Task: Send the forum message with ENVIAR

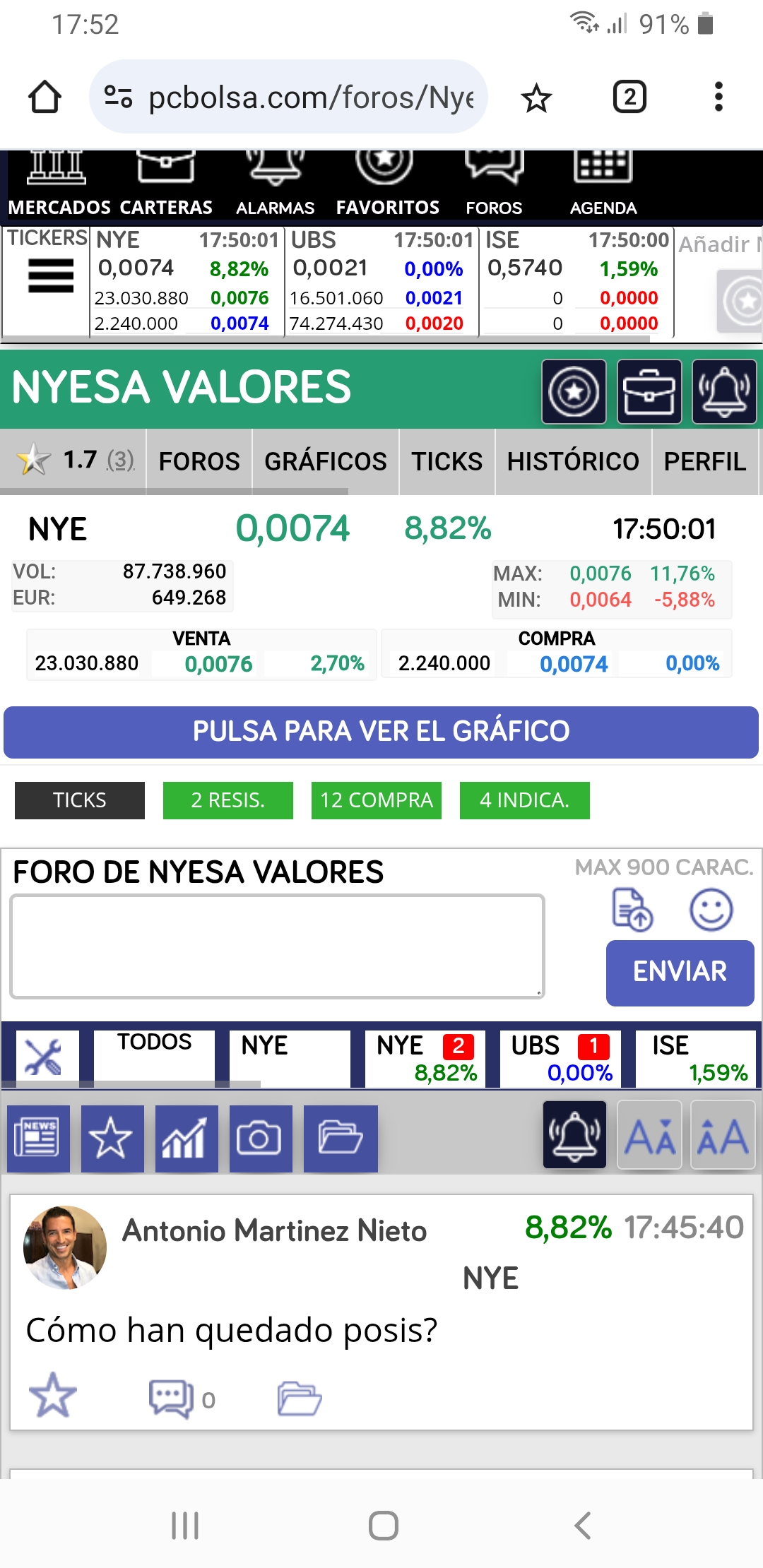Action: coord(680,973)
